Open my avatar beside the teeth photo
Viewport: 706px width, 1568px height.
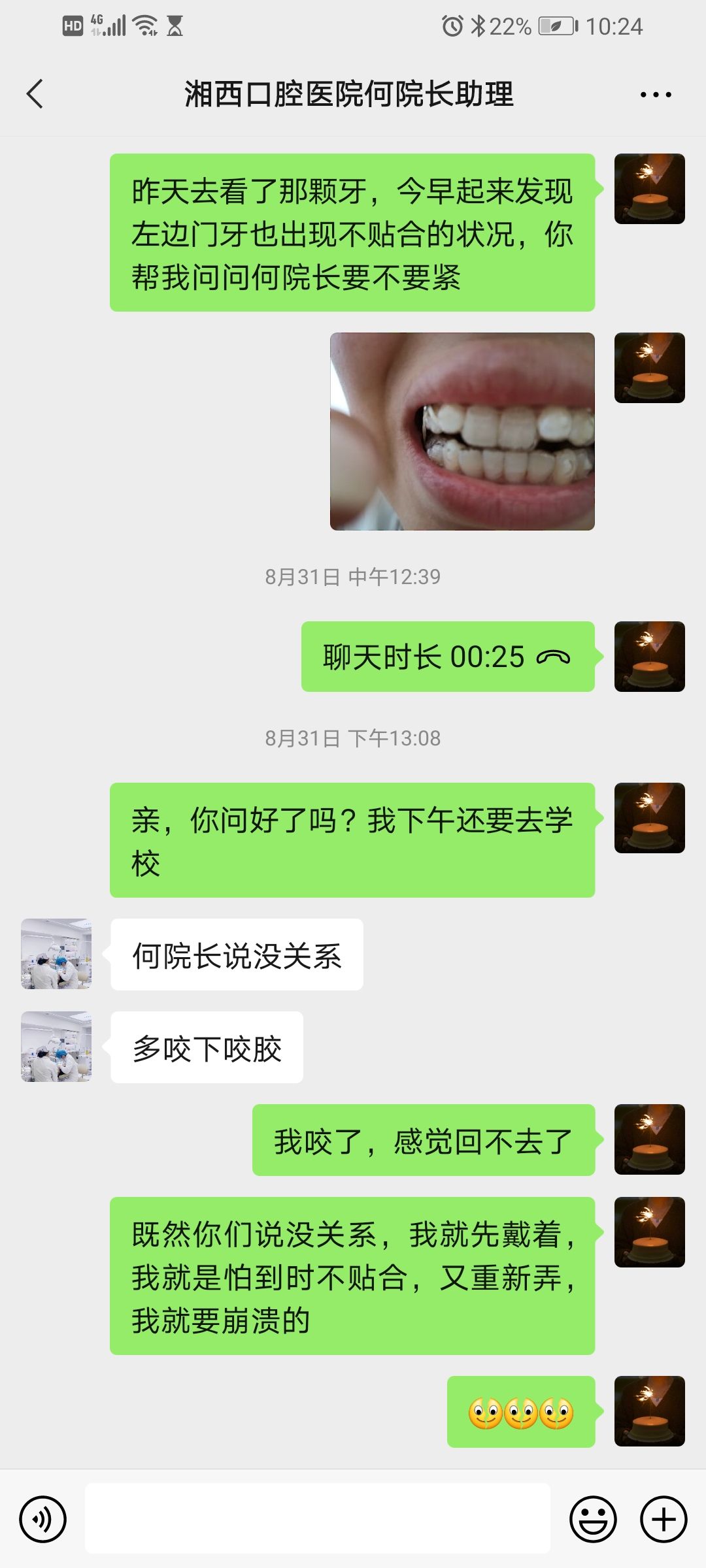coord(649,368)
